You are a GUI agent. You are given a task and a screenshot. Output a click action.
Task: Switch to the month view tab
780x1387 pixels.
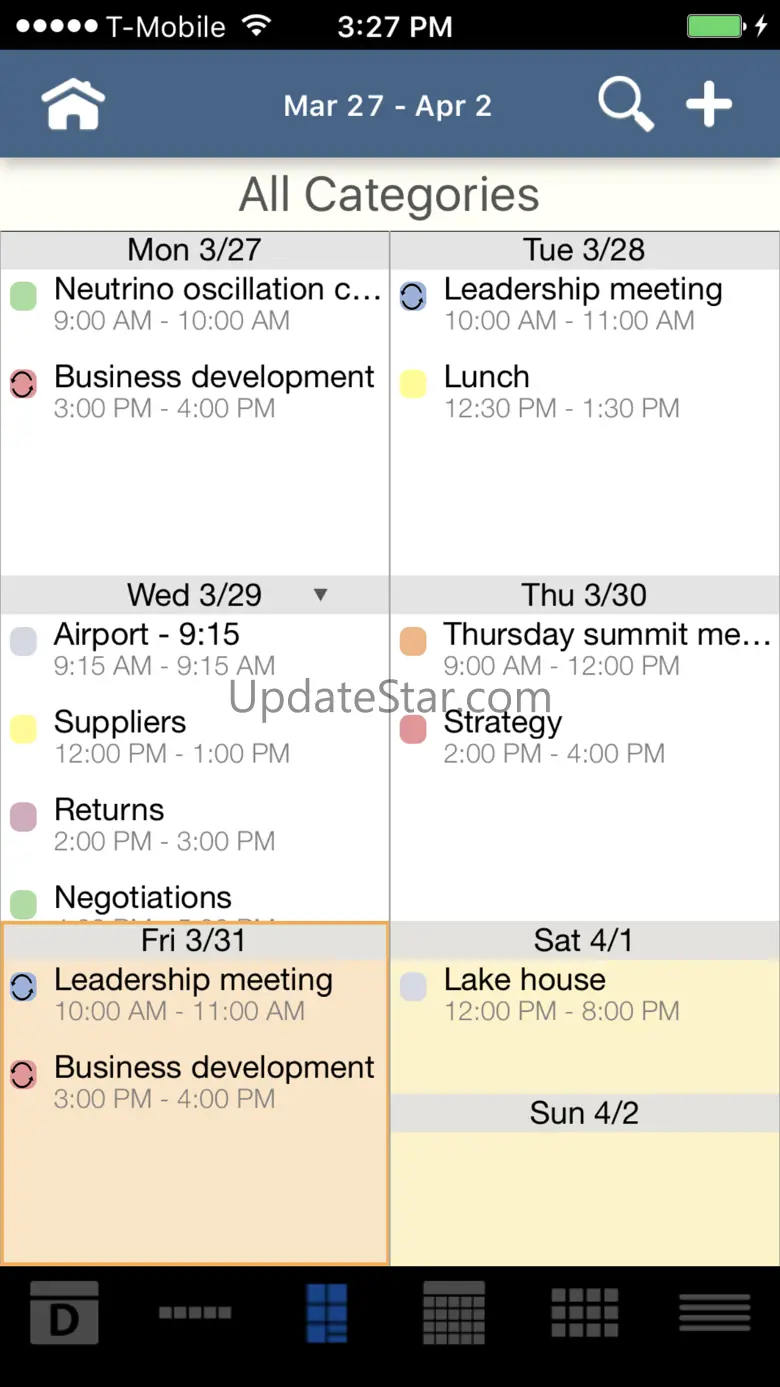[x=454, y=1312]
